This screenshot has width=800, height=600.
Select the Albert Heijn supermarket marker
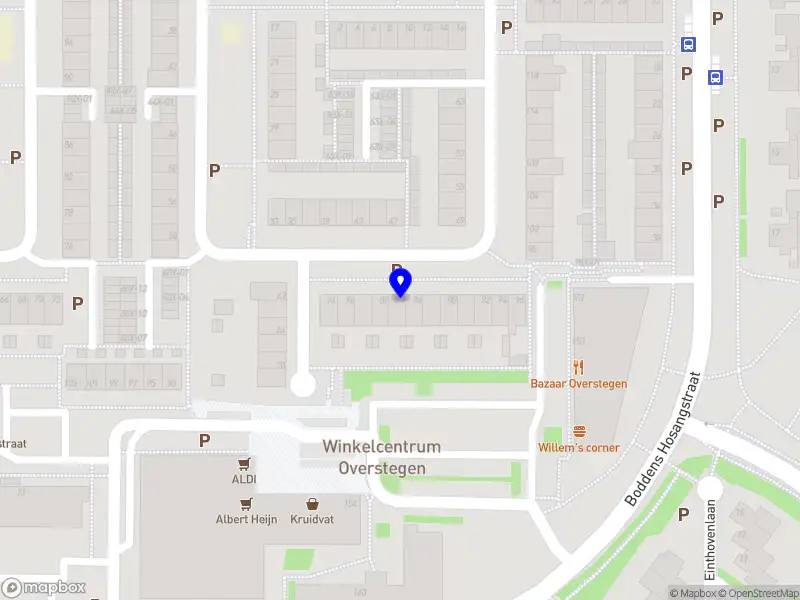tap(245, 503)
